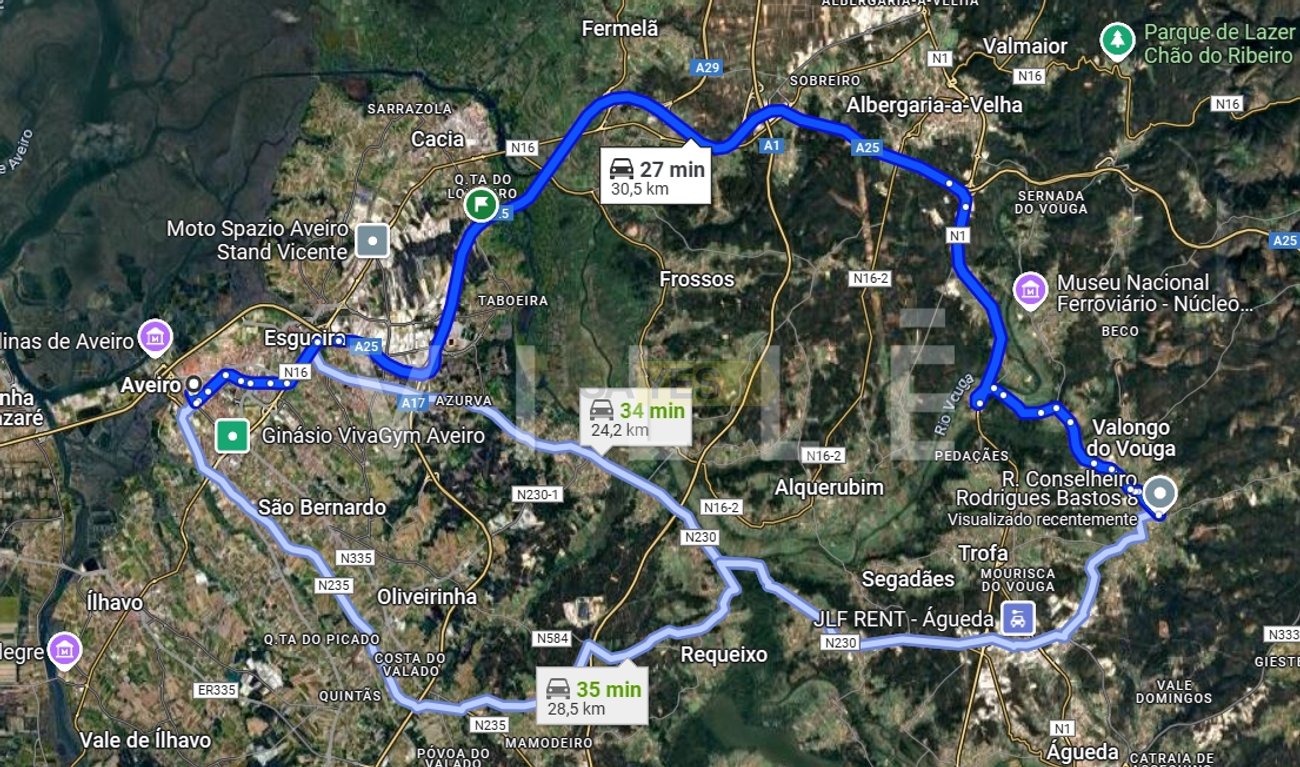
Task: Open JLF RENT - Águeda marker
Action: 1018,618
